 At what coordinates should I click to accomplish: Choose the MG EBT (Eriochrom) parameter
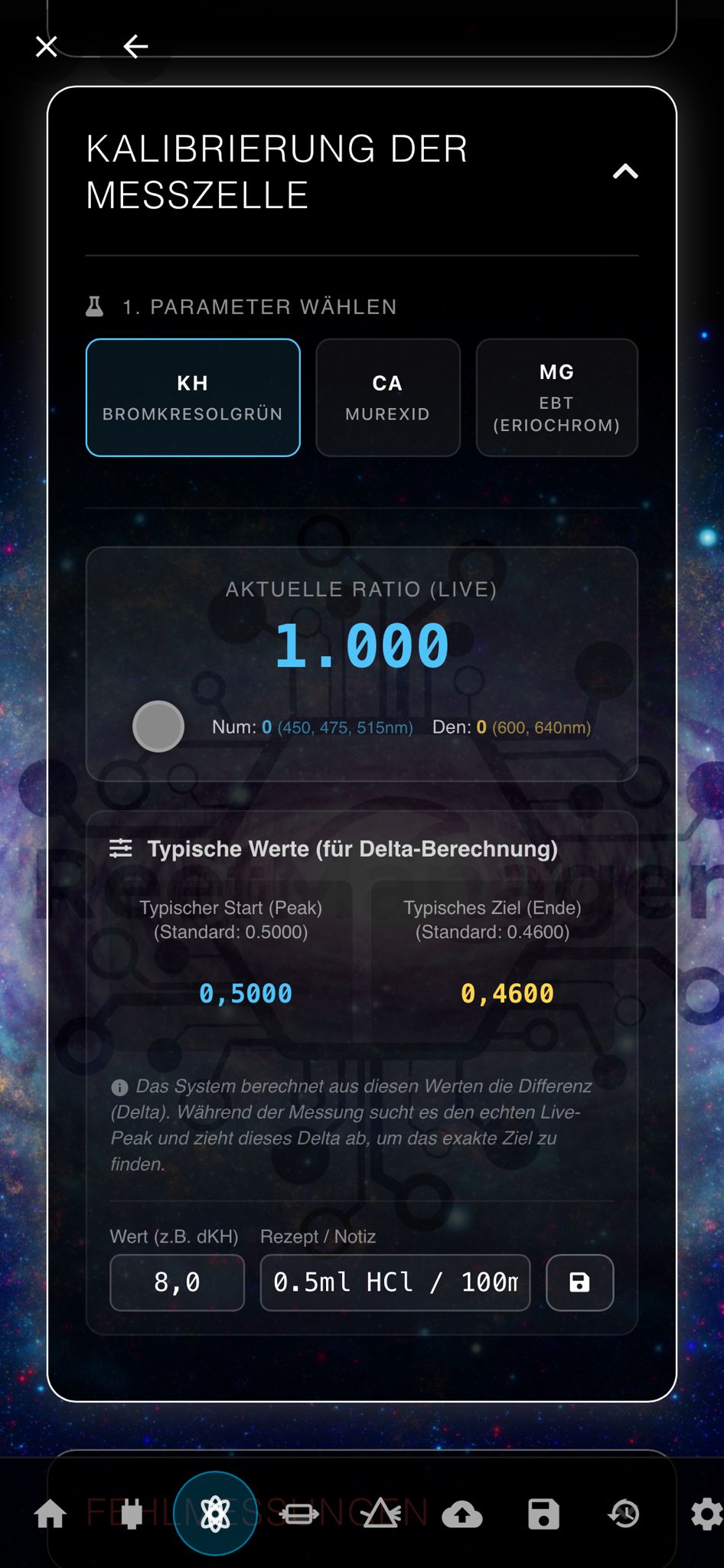[x=556, y=397]
